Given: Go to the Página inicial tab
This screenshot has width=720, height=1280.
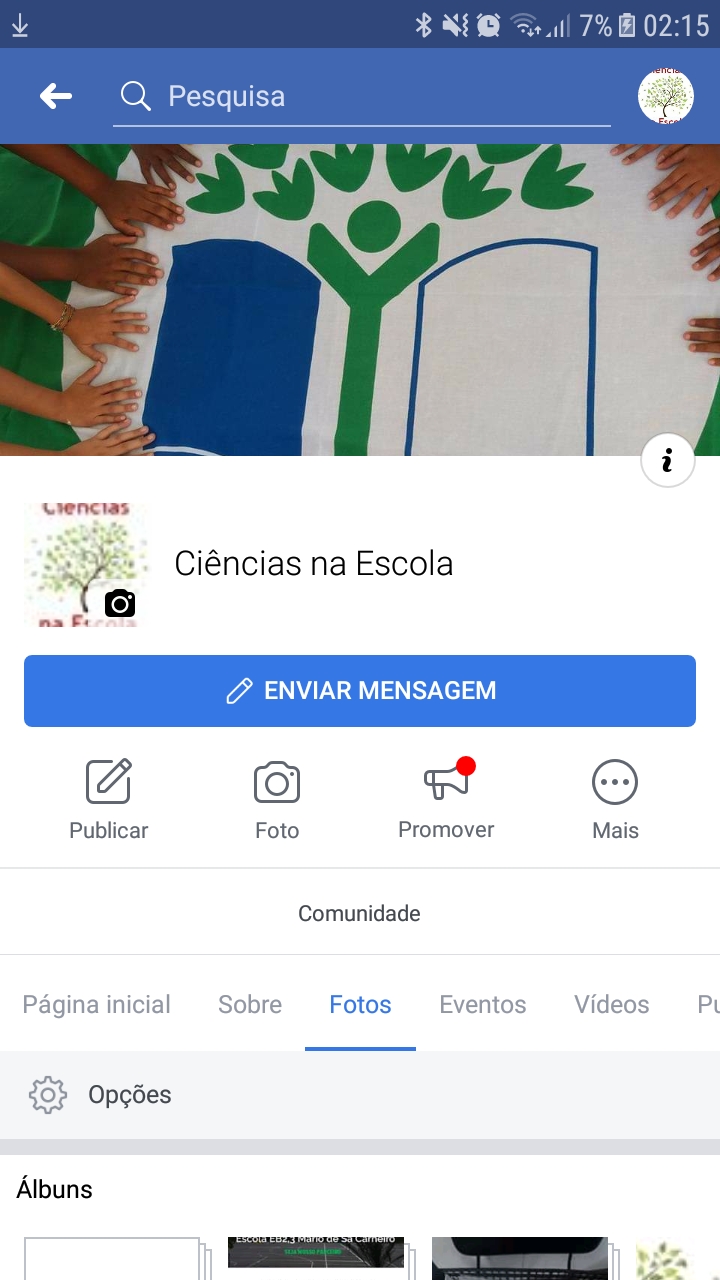Looking at the screenshot, I should pyautogui.click(x=96, y=1004).
